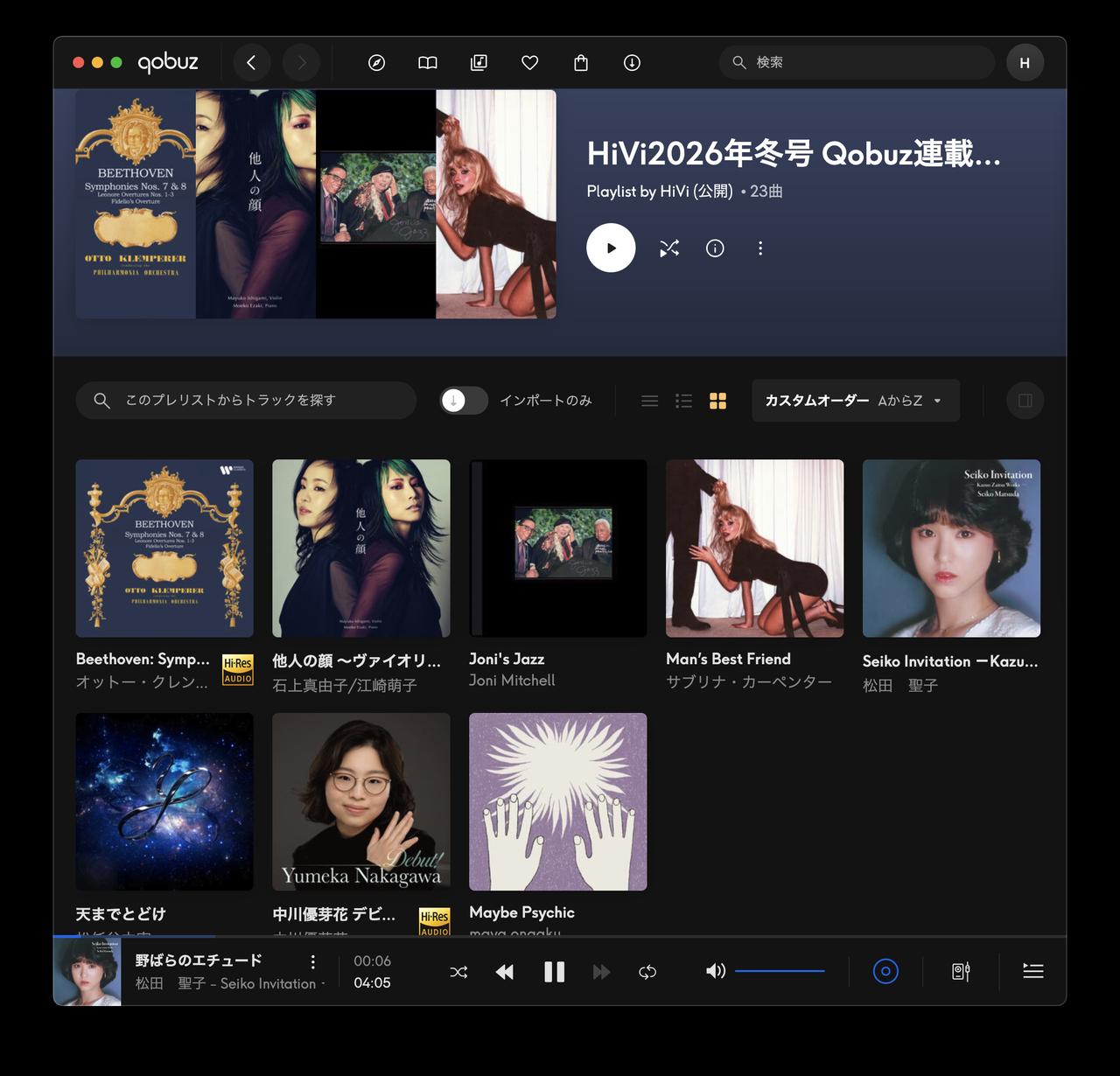Open the play queue list
1120x1076 pixels.
point(1033,971)
